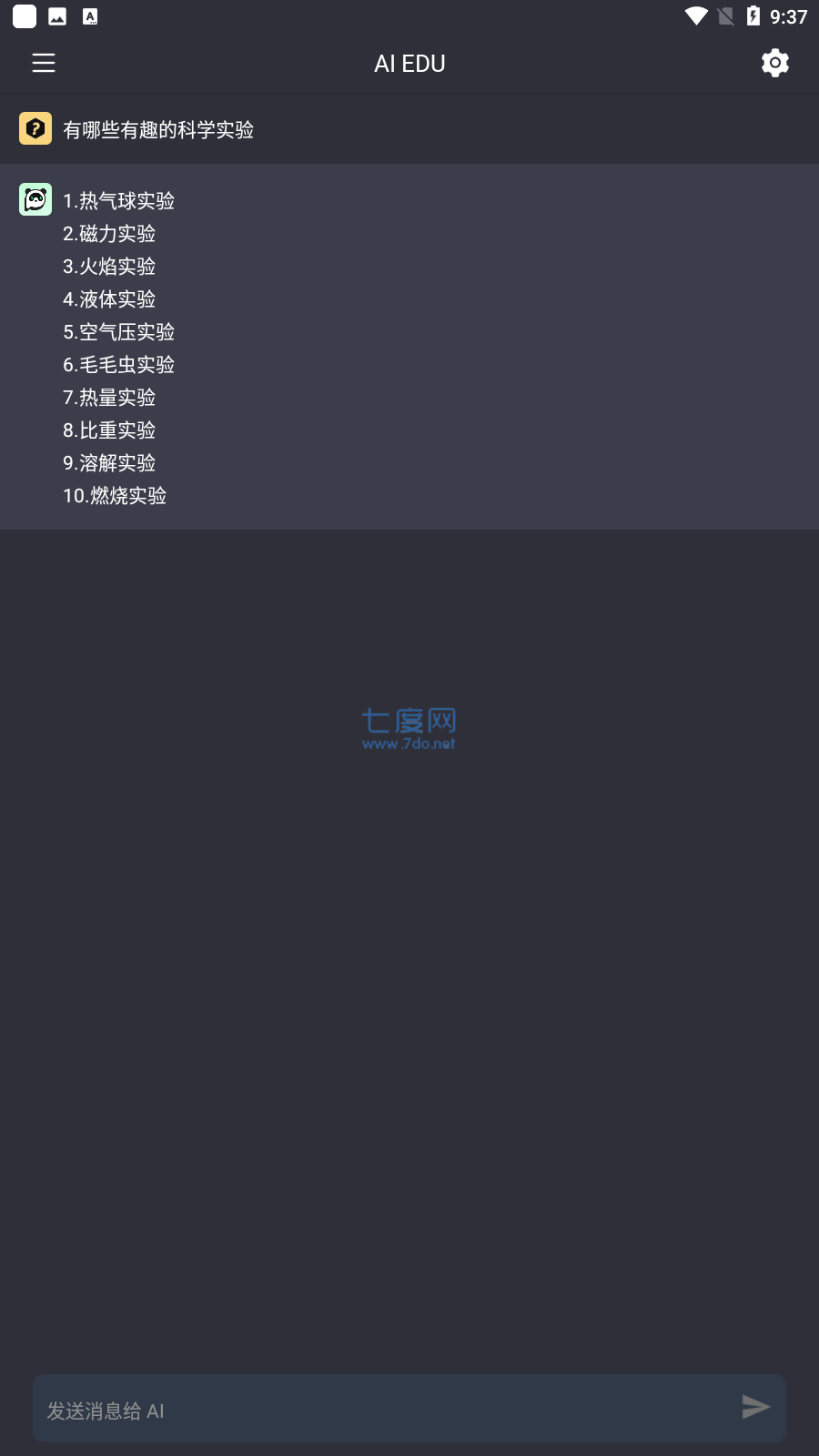Select the question 有哪些有趣的科学实验
The width and height of the screenshot is (819, 1456).
[x=159, y=129]
